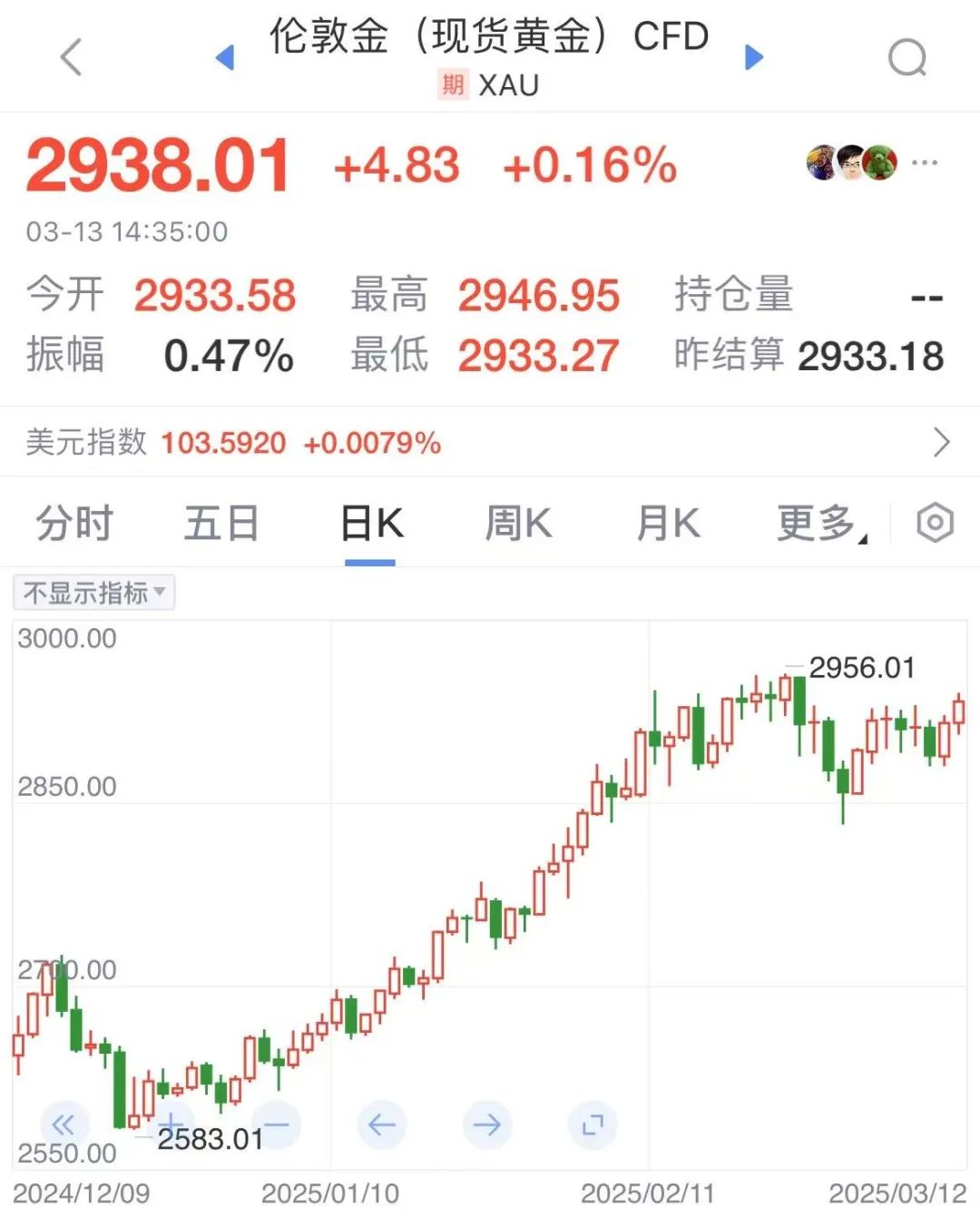Open the 不显示指标 indicator dropdown

[94, 593]
